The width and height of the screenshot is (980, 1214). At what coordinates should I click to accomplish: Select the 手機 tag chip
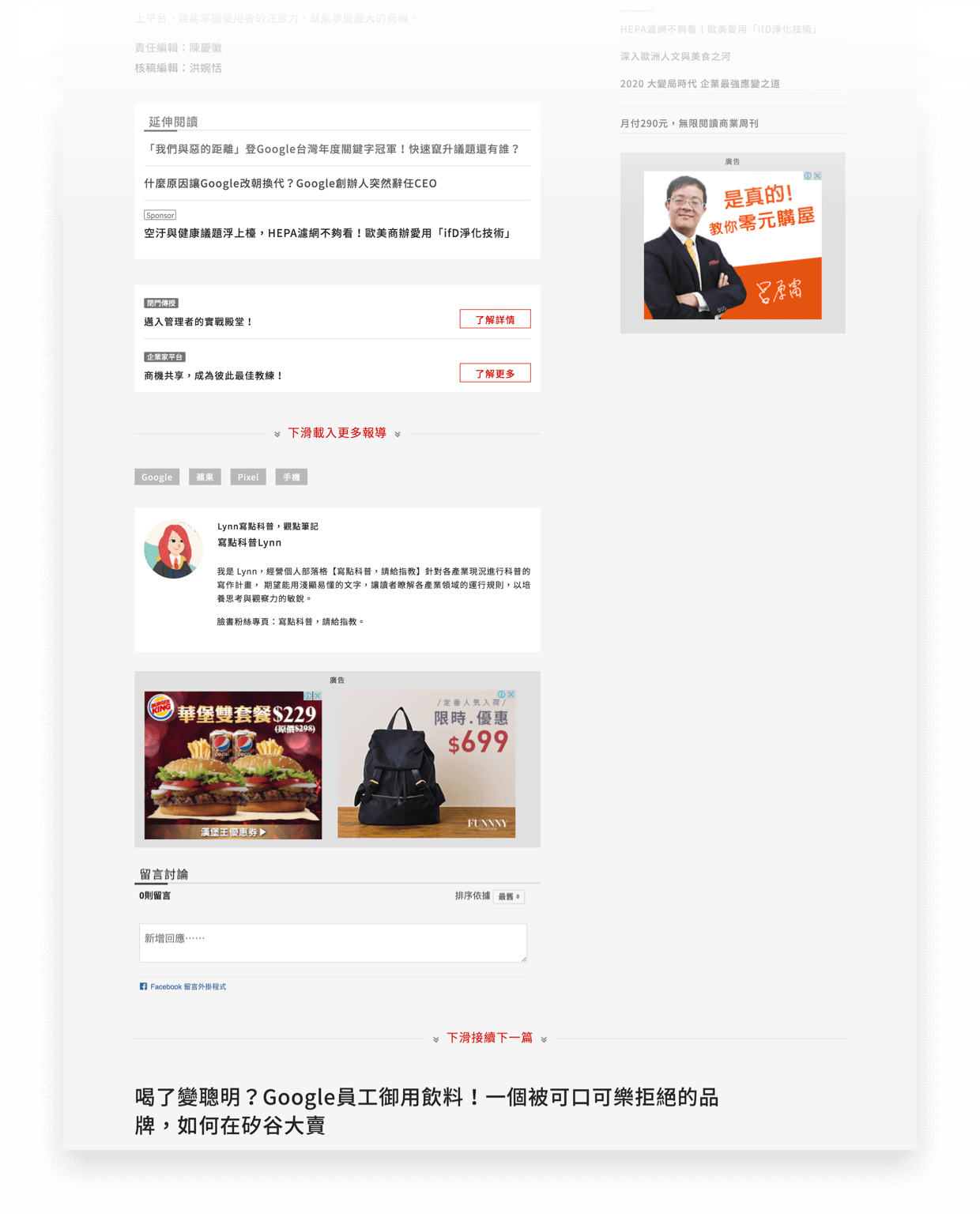291,477
